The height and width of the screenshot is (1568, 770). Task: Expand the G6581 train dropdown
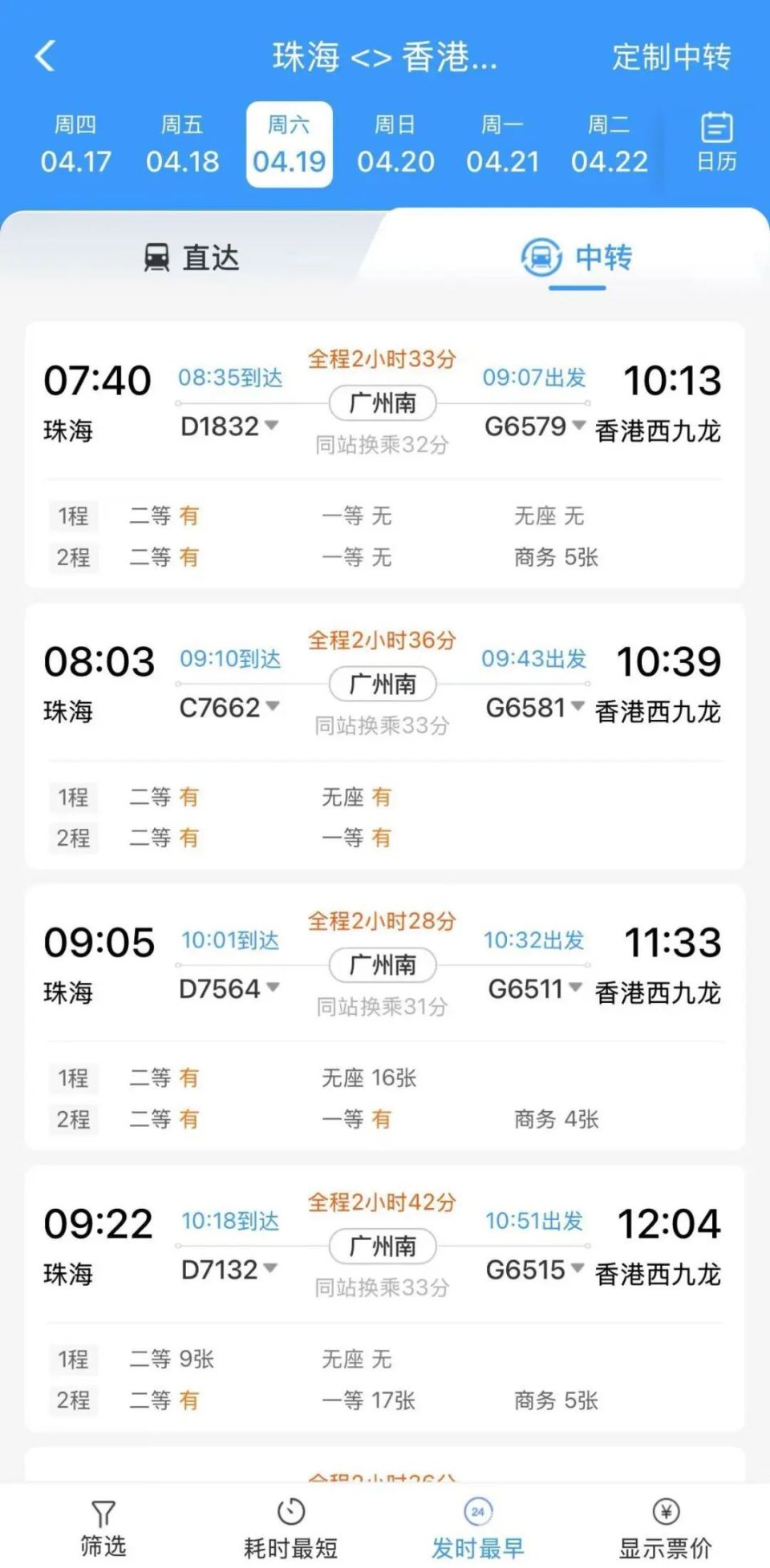(534, 707)
